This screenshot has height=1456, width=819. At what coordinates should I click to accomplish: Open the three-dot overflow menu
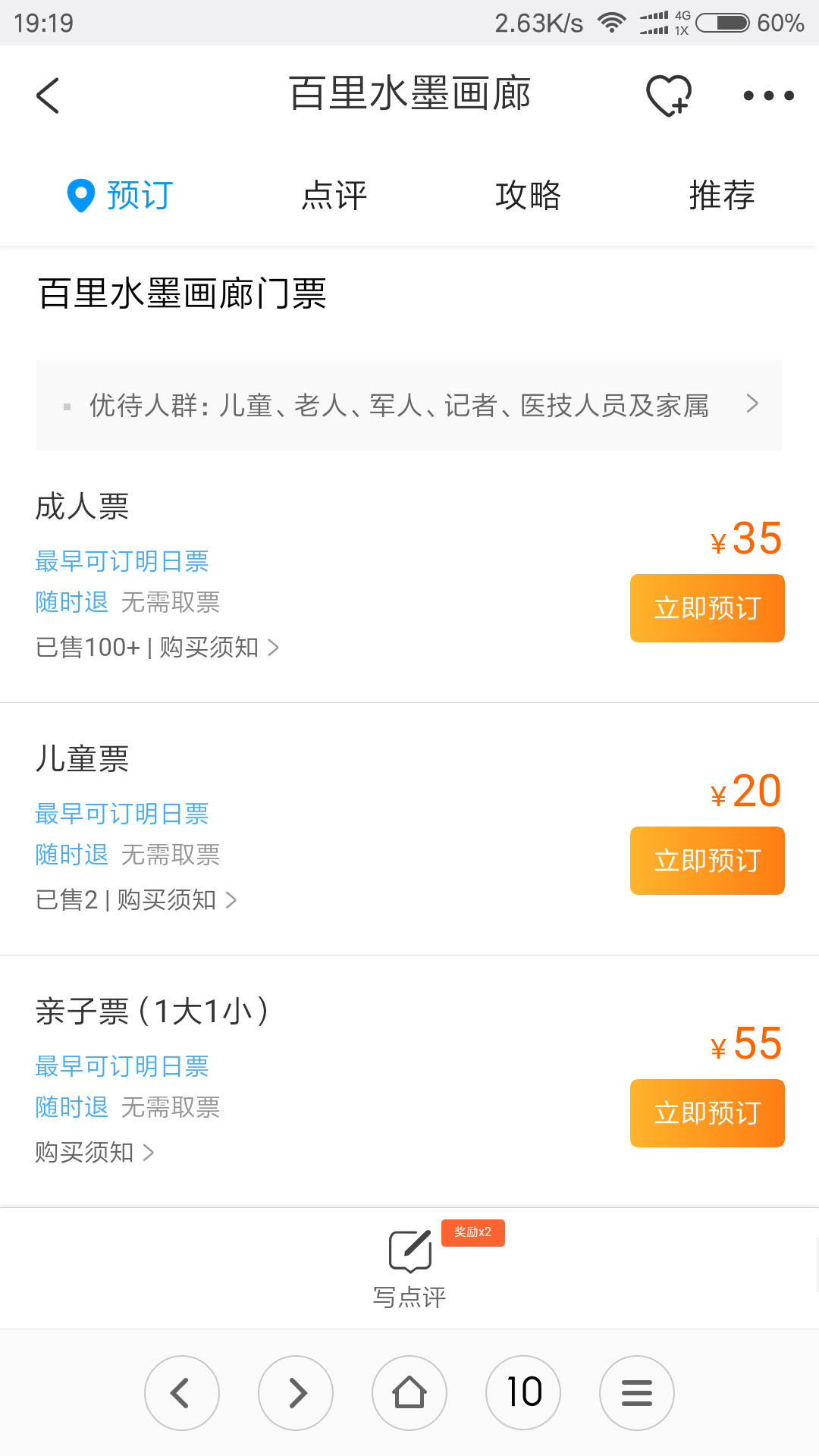pyautogui.click(x=768, y=96)
